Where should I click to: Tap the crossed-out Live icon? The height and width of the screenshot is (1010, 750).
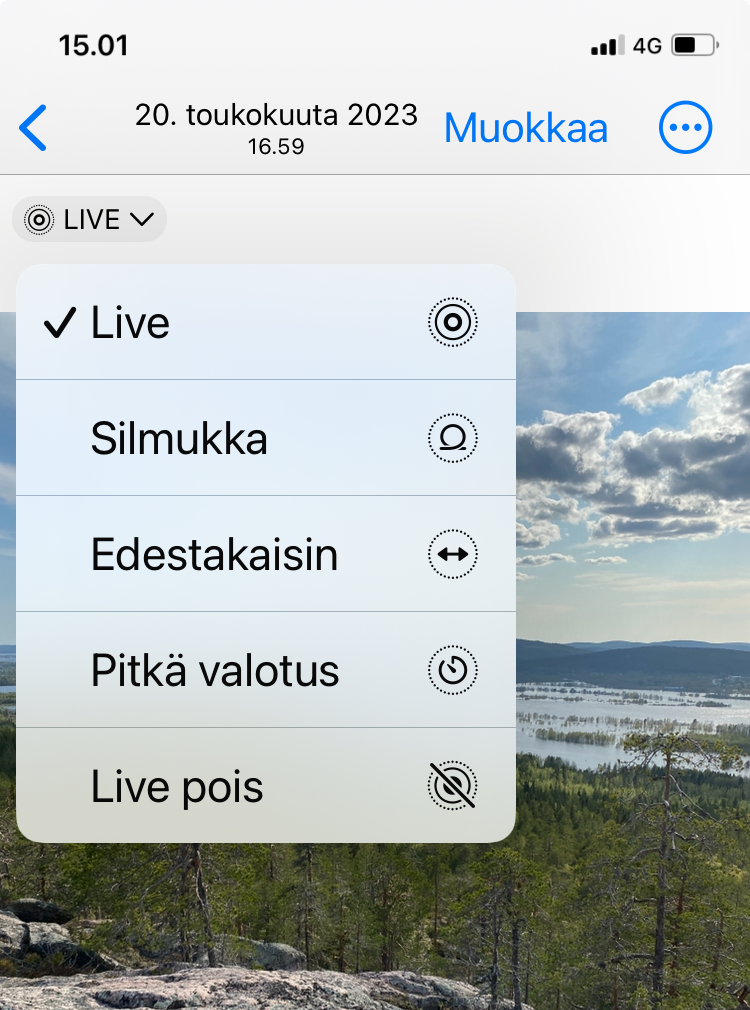[x=452, y=786]
